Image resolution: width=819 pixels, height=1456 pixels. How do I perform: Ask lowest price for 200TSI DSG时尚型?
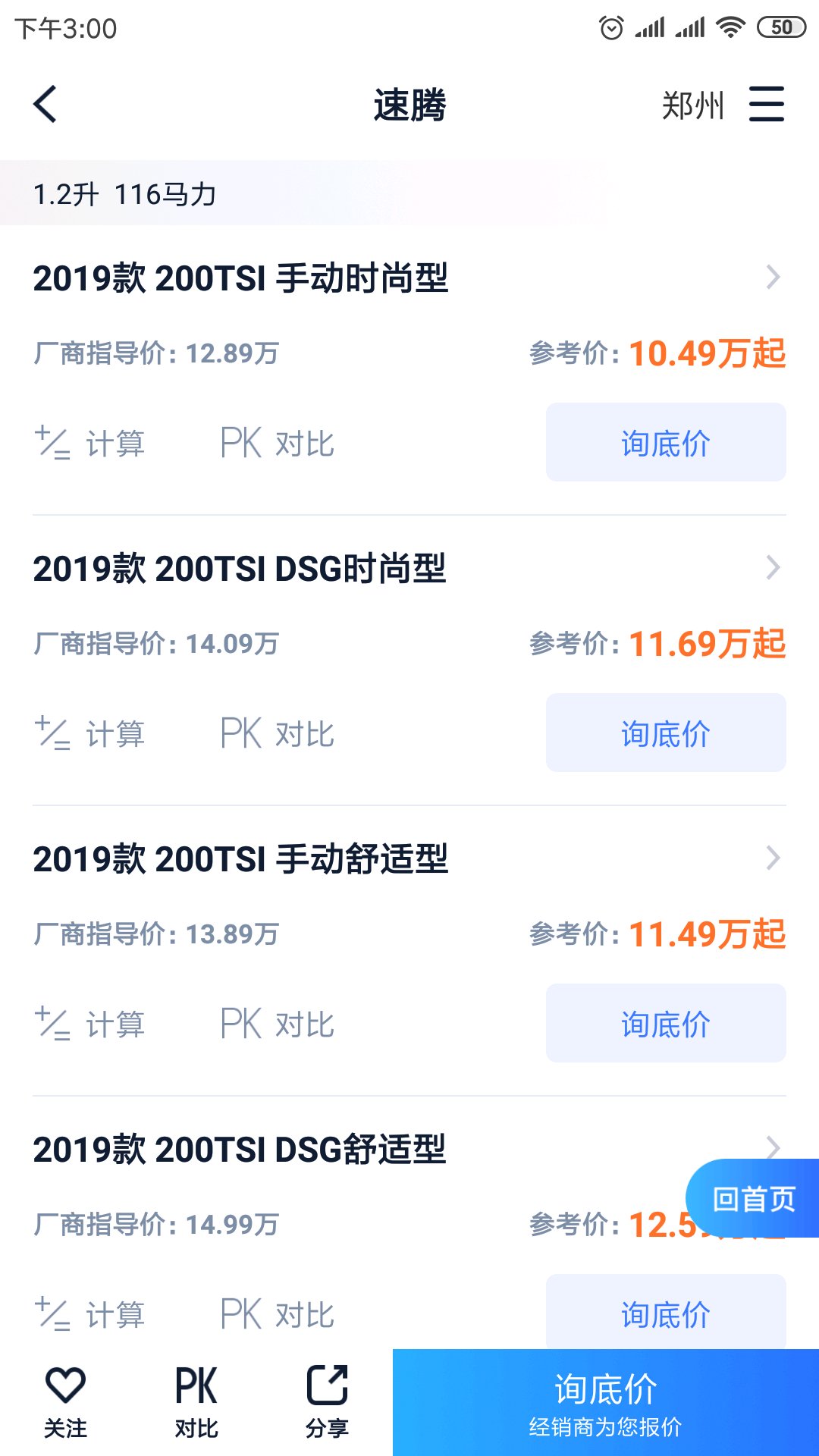[665, 733]
